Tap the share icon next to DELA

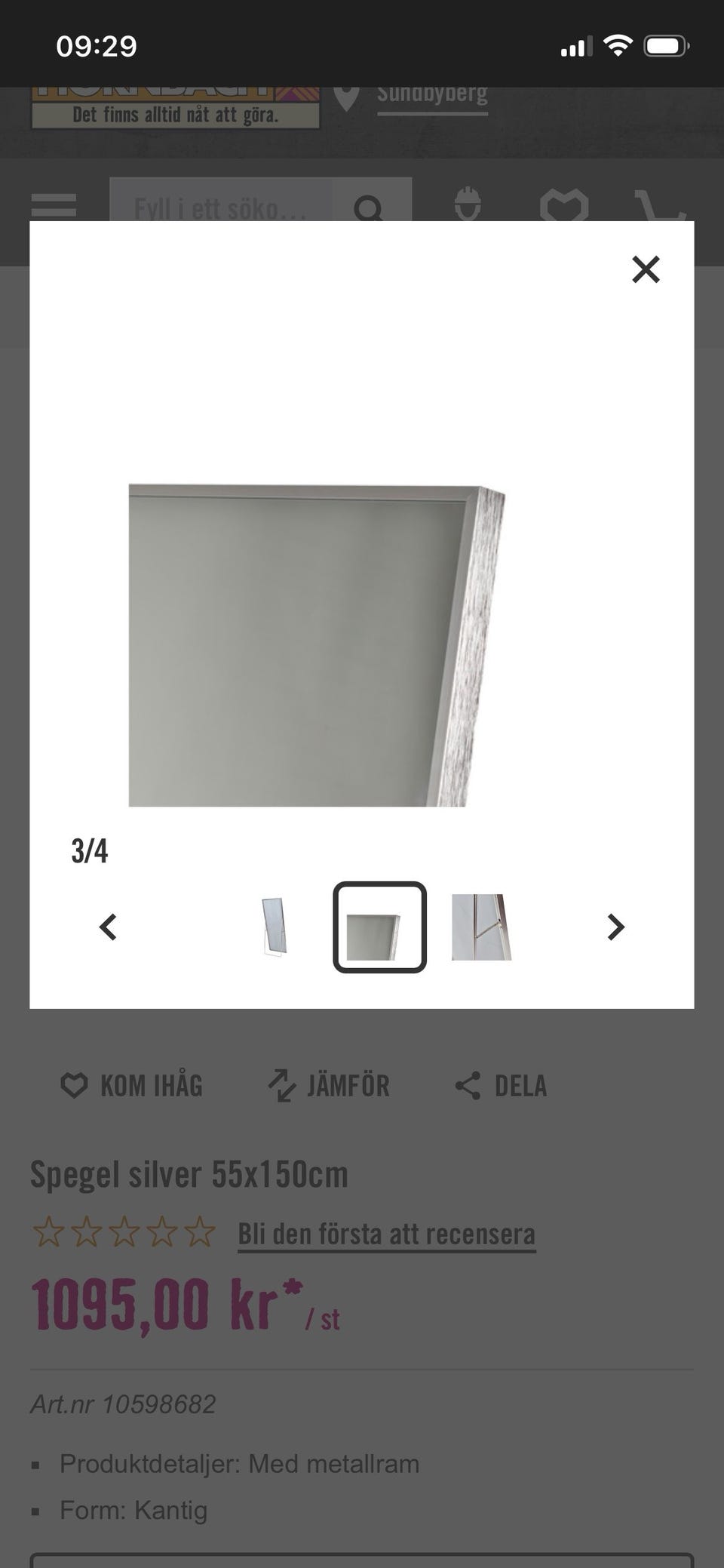pos(468,1085)
